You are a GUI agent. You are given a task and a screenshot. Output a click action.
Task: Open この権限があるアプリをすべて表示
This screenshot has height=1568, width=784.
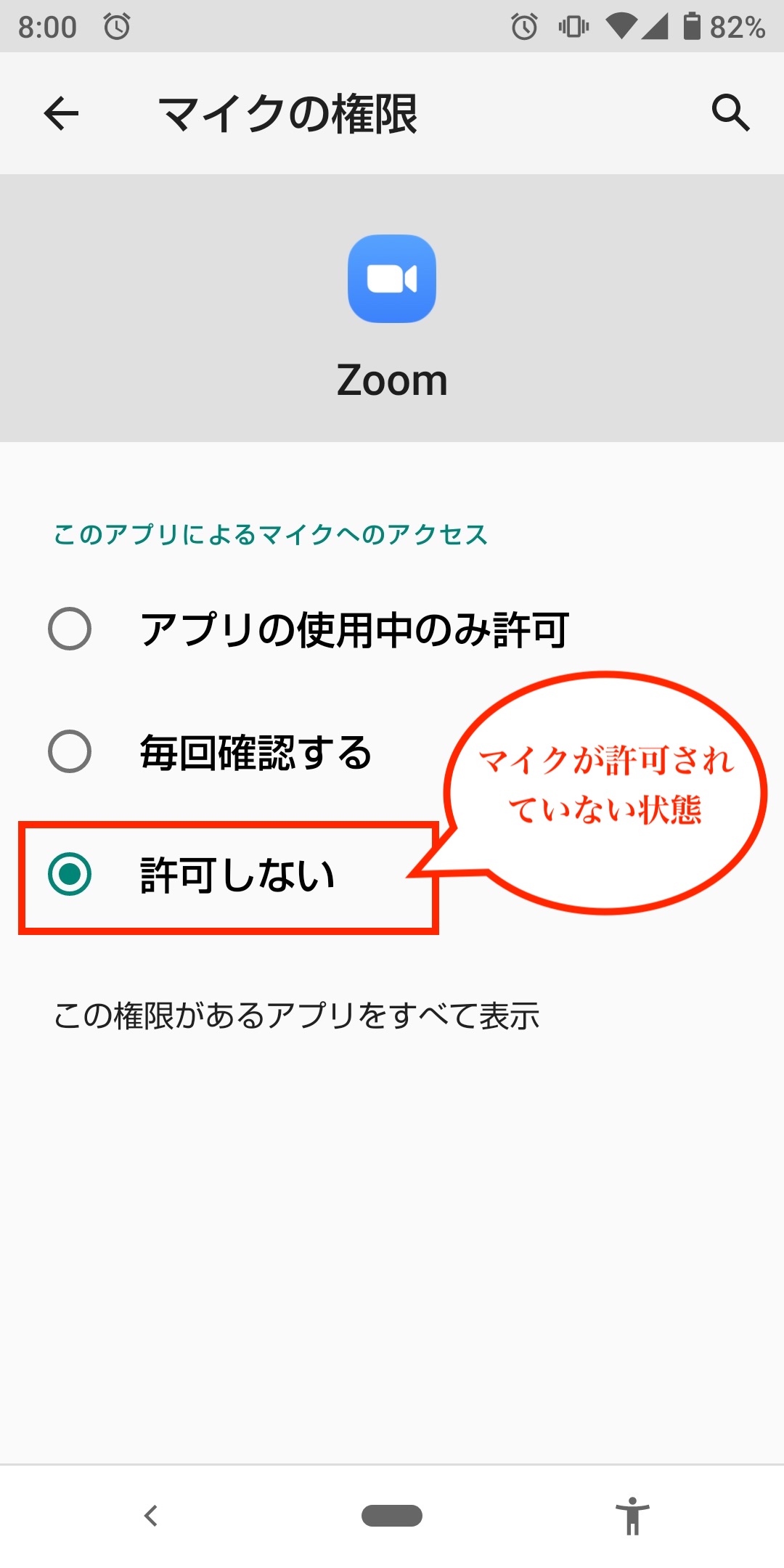click(x=296, y=1015)
